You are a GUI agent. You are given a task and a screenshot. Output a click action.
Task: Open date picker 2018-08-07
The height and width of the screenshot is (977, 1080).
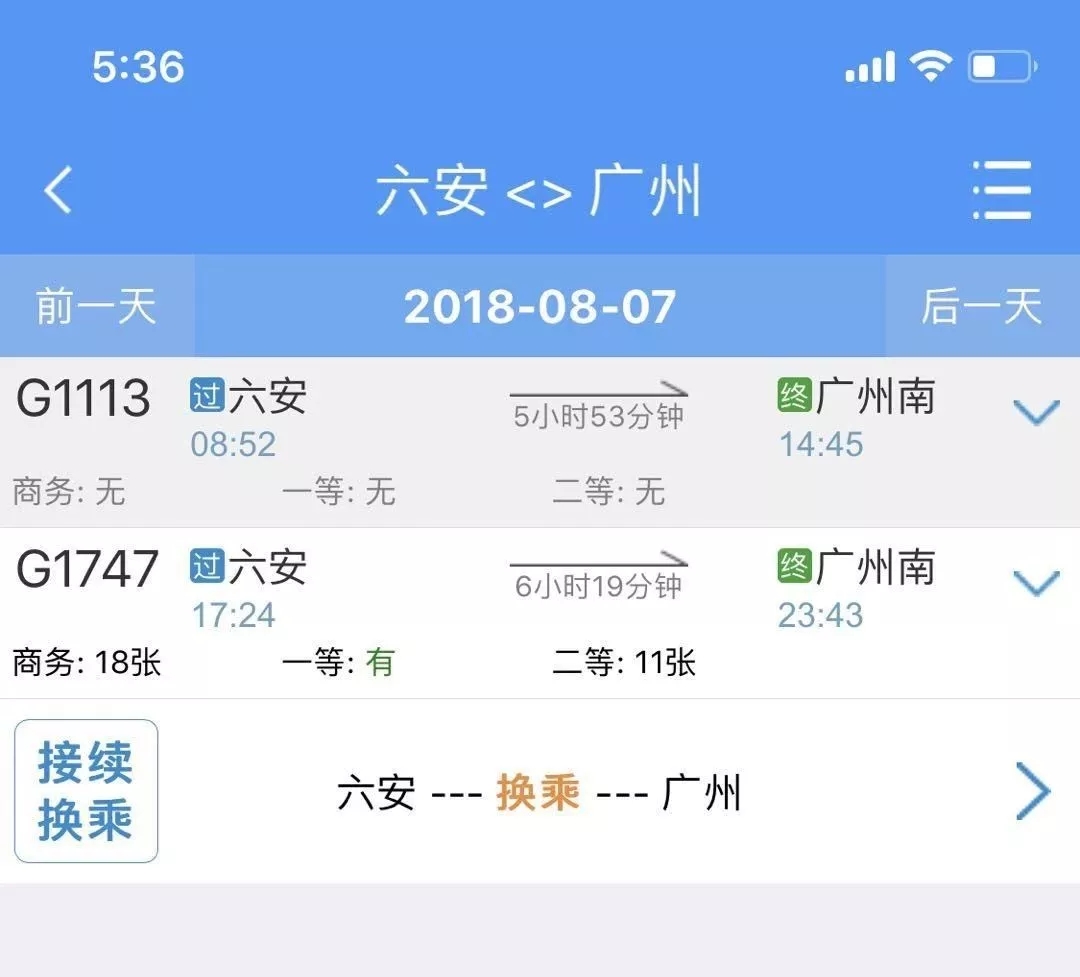(x=540, y=306)
